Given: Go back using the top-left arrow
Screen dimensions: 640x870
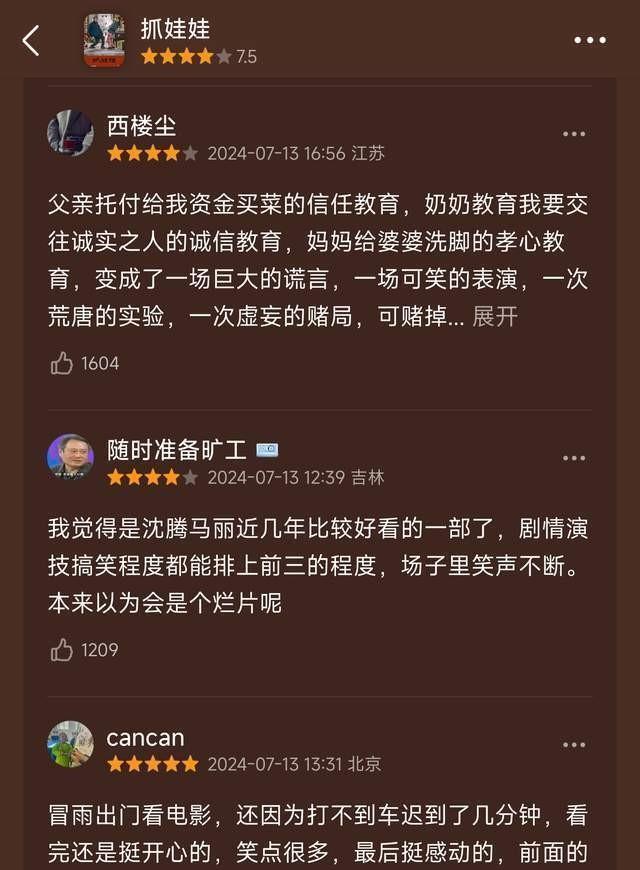Looking at the screenshot, I should click(x=31, y=41).
